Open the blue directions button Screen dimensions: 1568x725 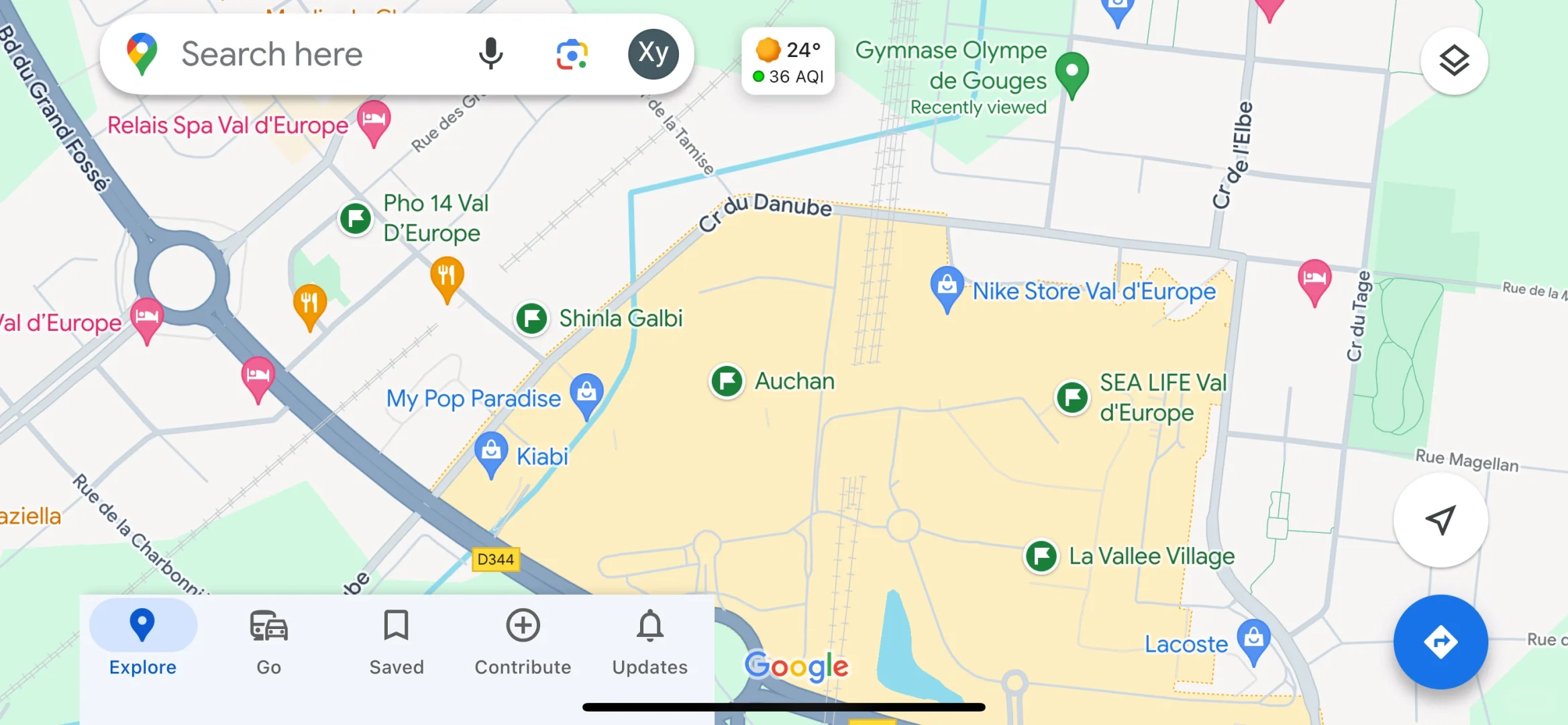tap(1441, 642)
